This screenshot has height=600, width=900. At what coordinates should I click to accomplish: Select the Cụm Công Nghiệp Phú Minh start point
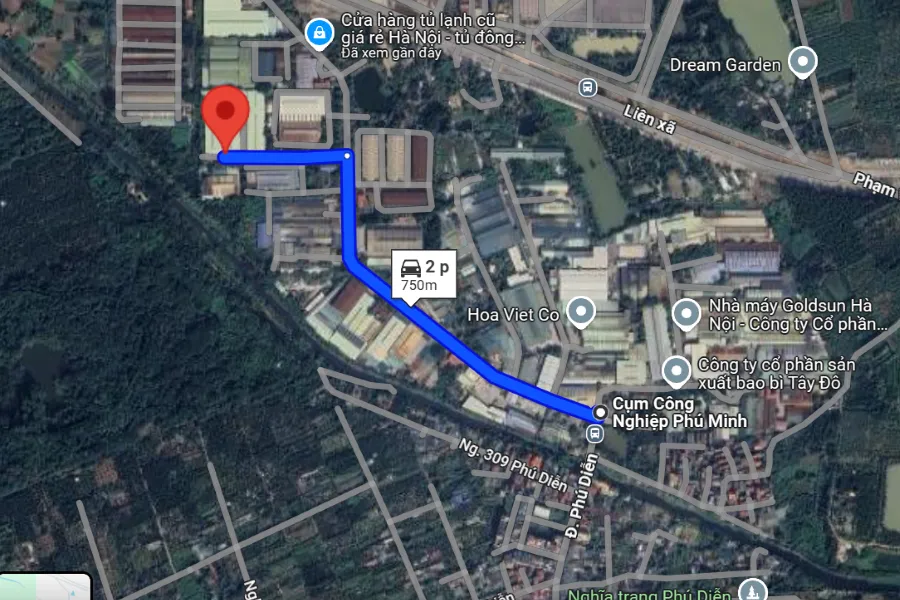(x=599, y=412)
